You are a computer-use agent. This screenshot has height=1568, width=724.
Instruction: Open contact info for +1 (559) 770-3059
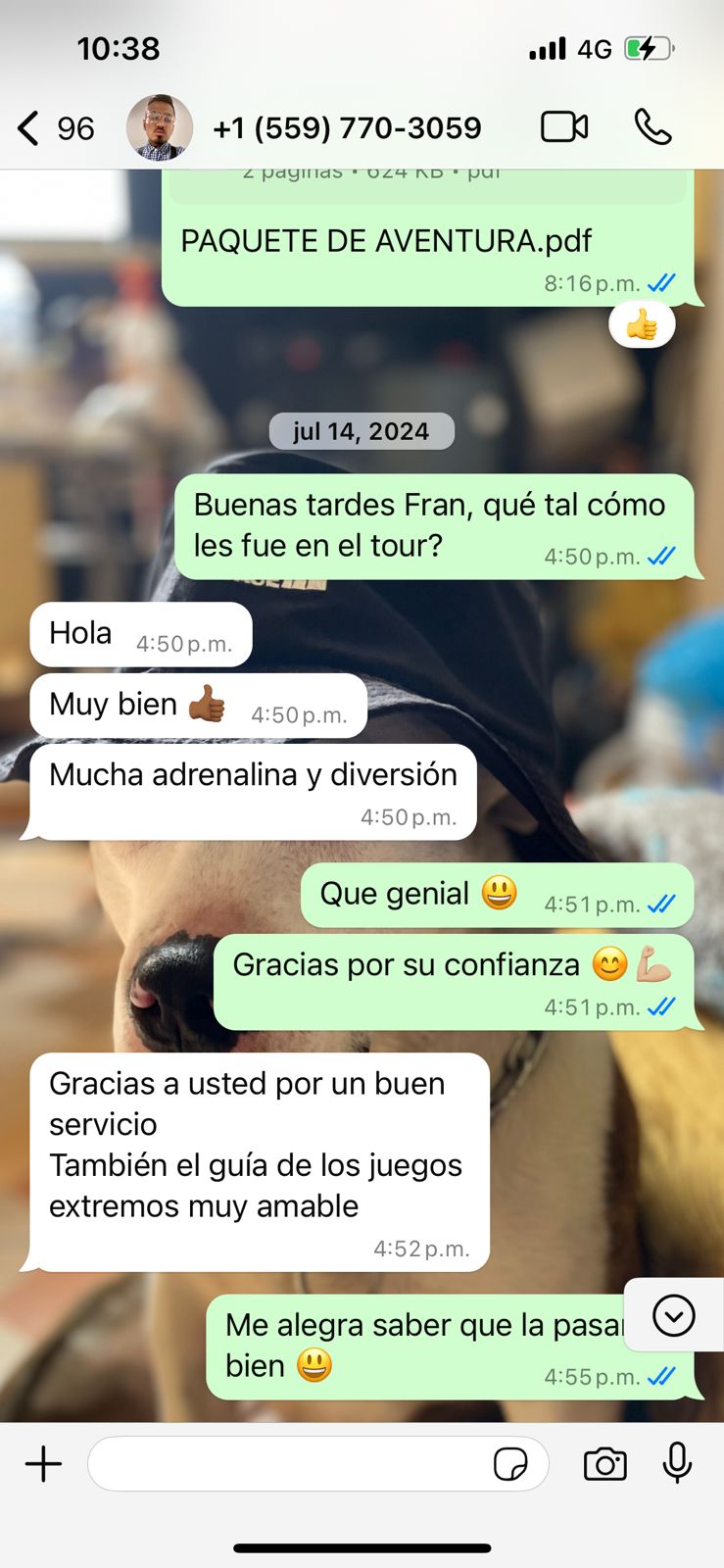(346, 128)
